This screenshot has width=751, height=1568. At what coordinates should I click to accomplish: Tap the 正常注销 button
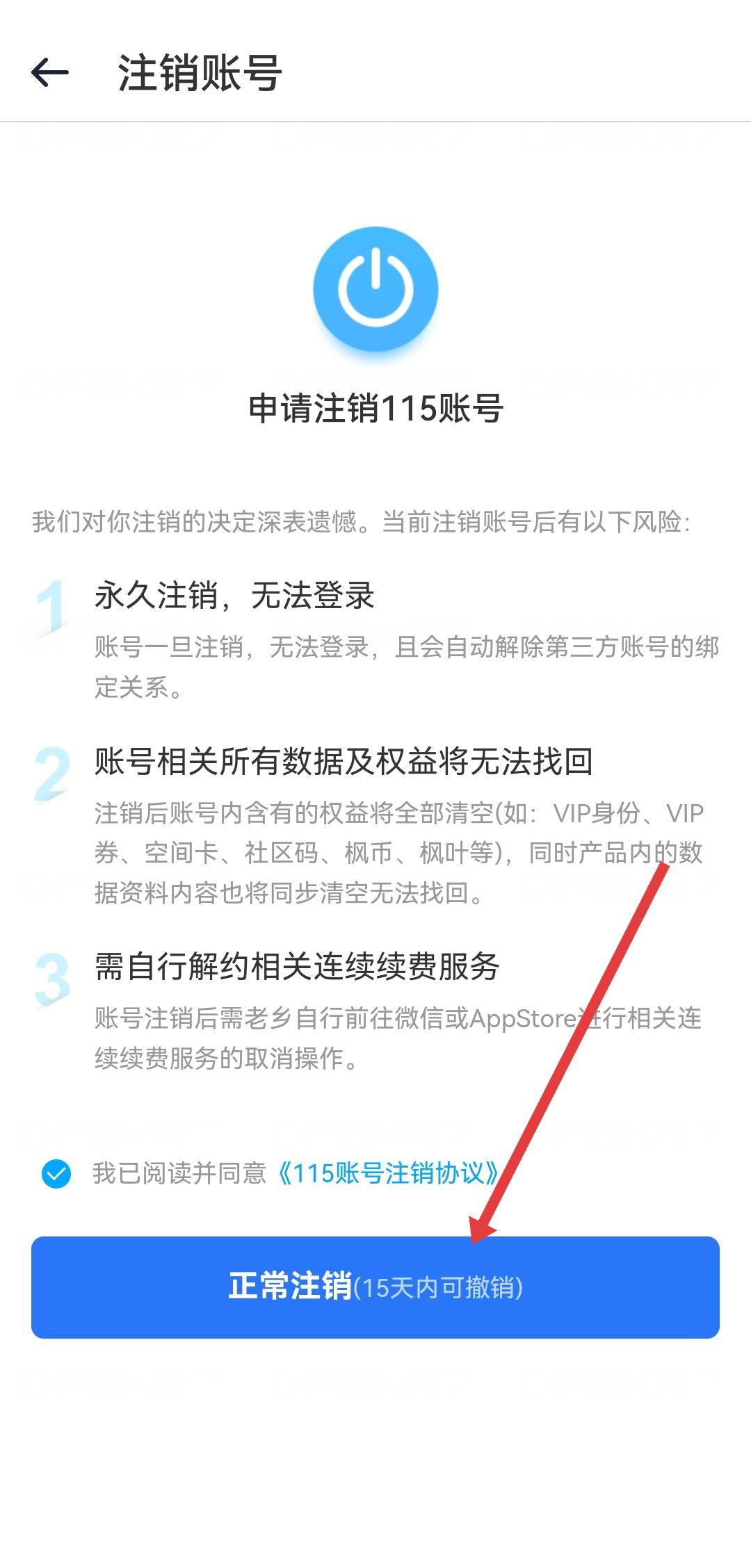tap(375, 1287)
